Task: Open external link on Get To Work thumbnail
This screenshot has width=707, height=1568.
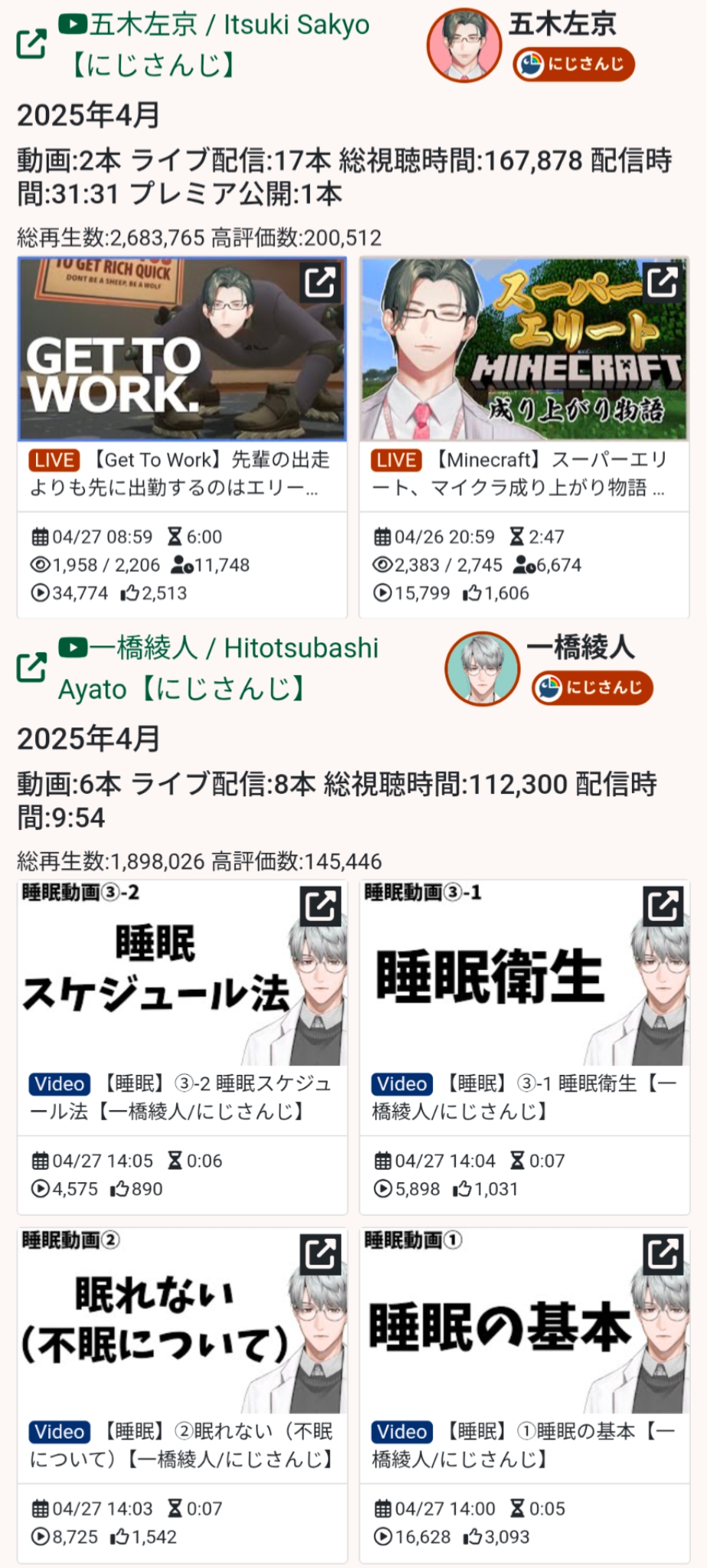Action: pyautogui.click(x=320, y=282)
